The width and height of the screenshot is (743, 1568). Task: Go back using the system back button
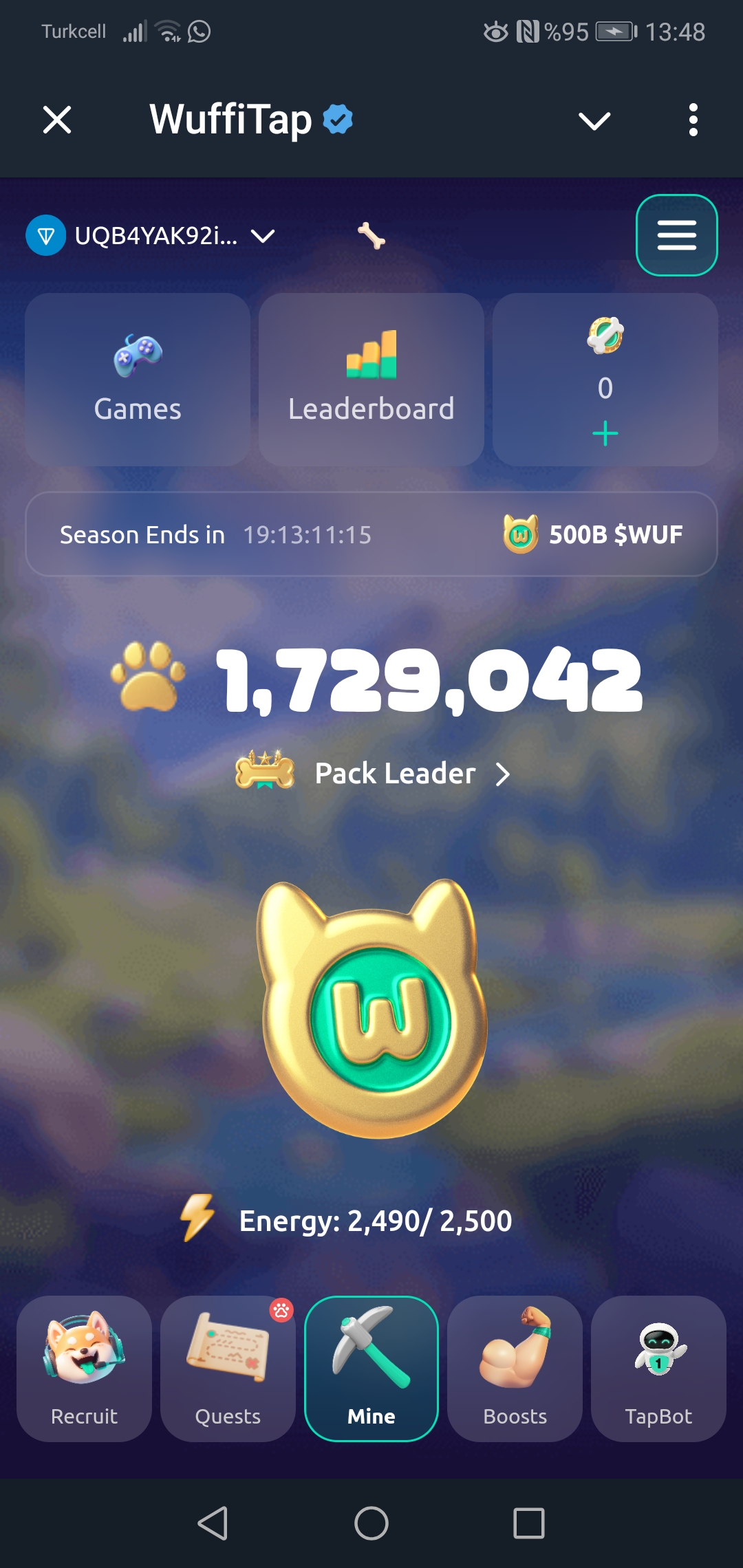pos(213,1523)
